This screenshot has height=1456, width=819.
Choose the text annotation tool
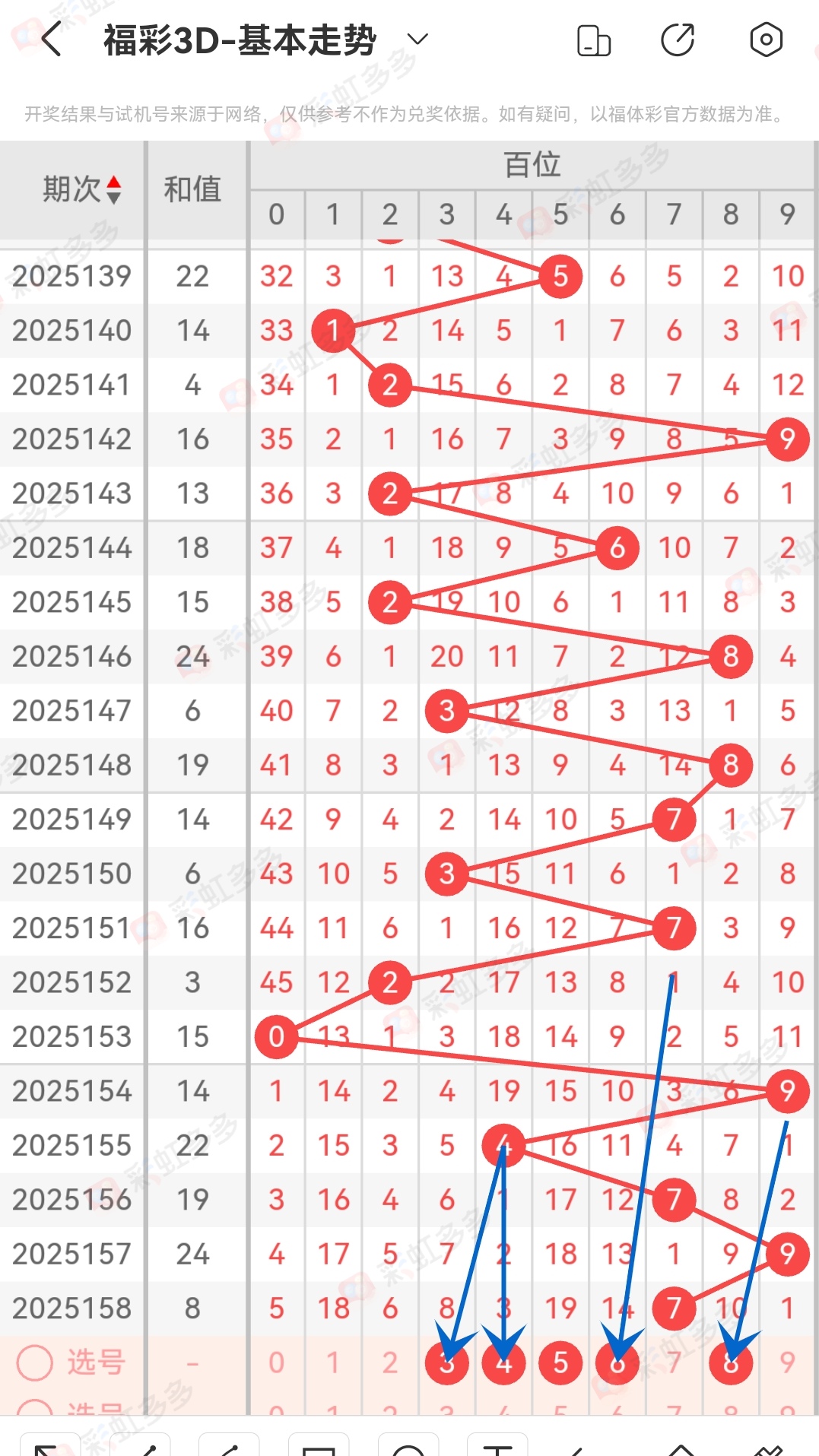[x=498, y=1446]
